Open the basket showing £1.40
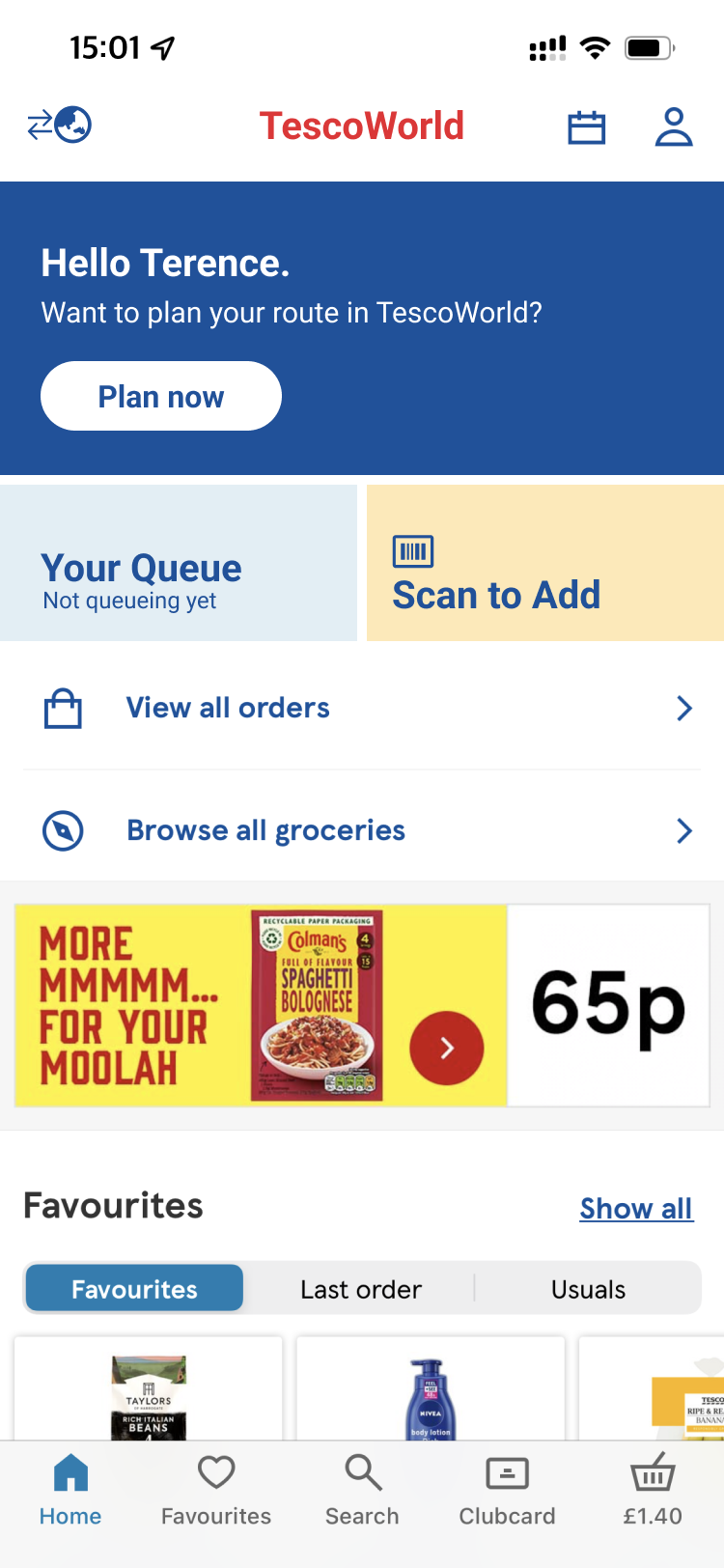The image size is (724, 1568). click(x=653, y=1492)
